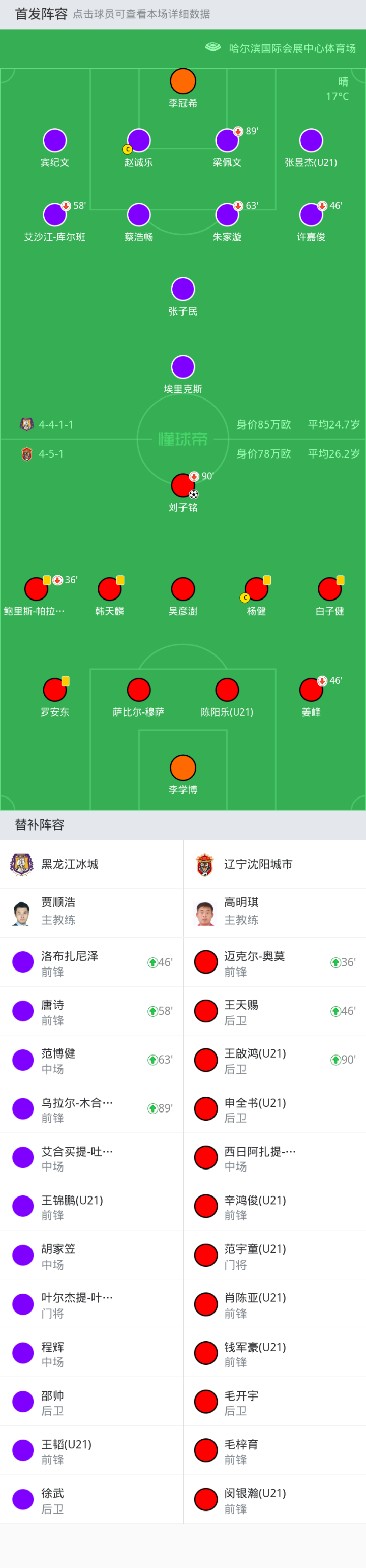Open goalkeeper 李冠希's match data
The width and height of the screenshot is (366, 1568).
(182, 81)
